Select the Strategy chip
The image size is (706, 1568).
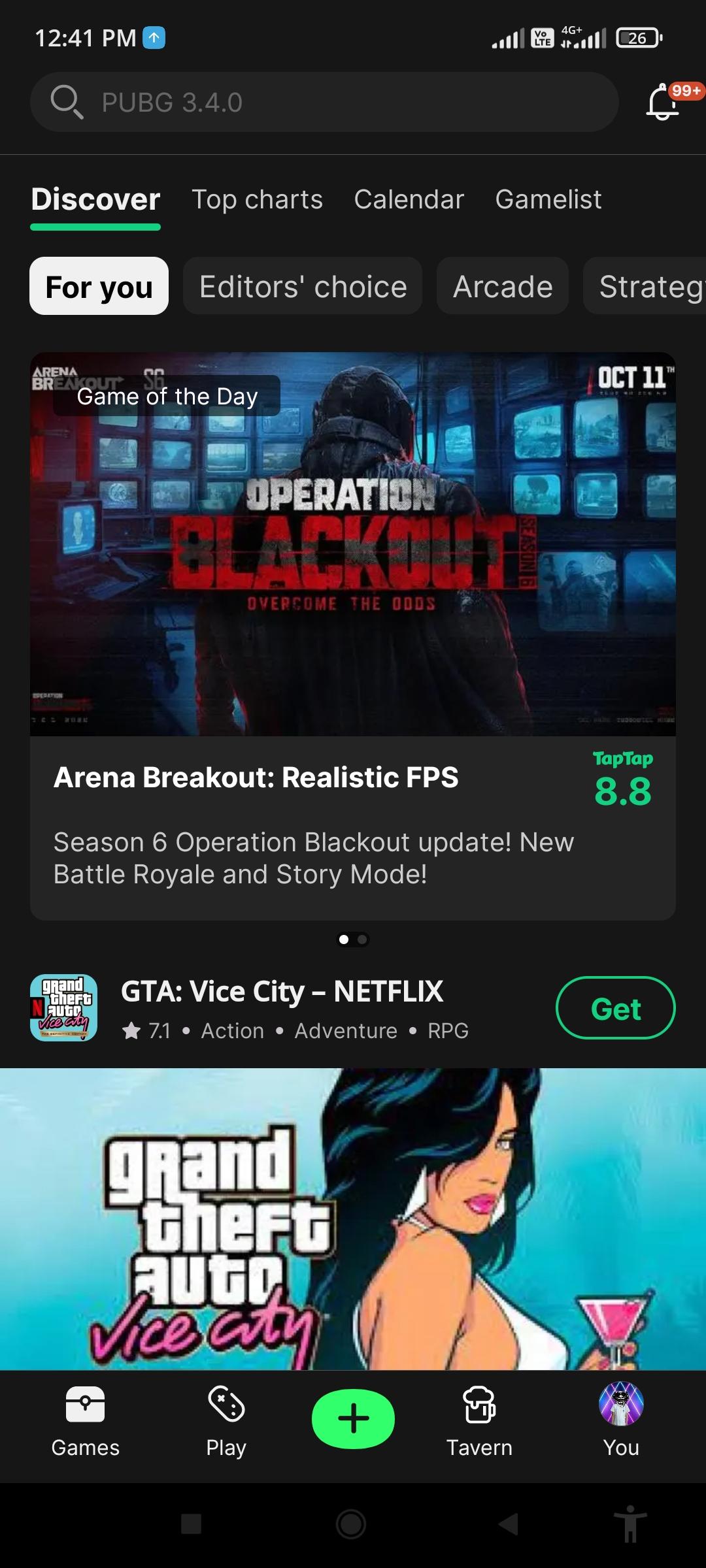(x=647, y=286)
